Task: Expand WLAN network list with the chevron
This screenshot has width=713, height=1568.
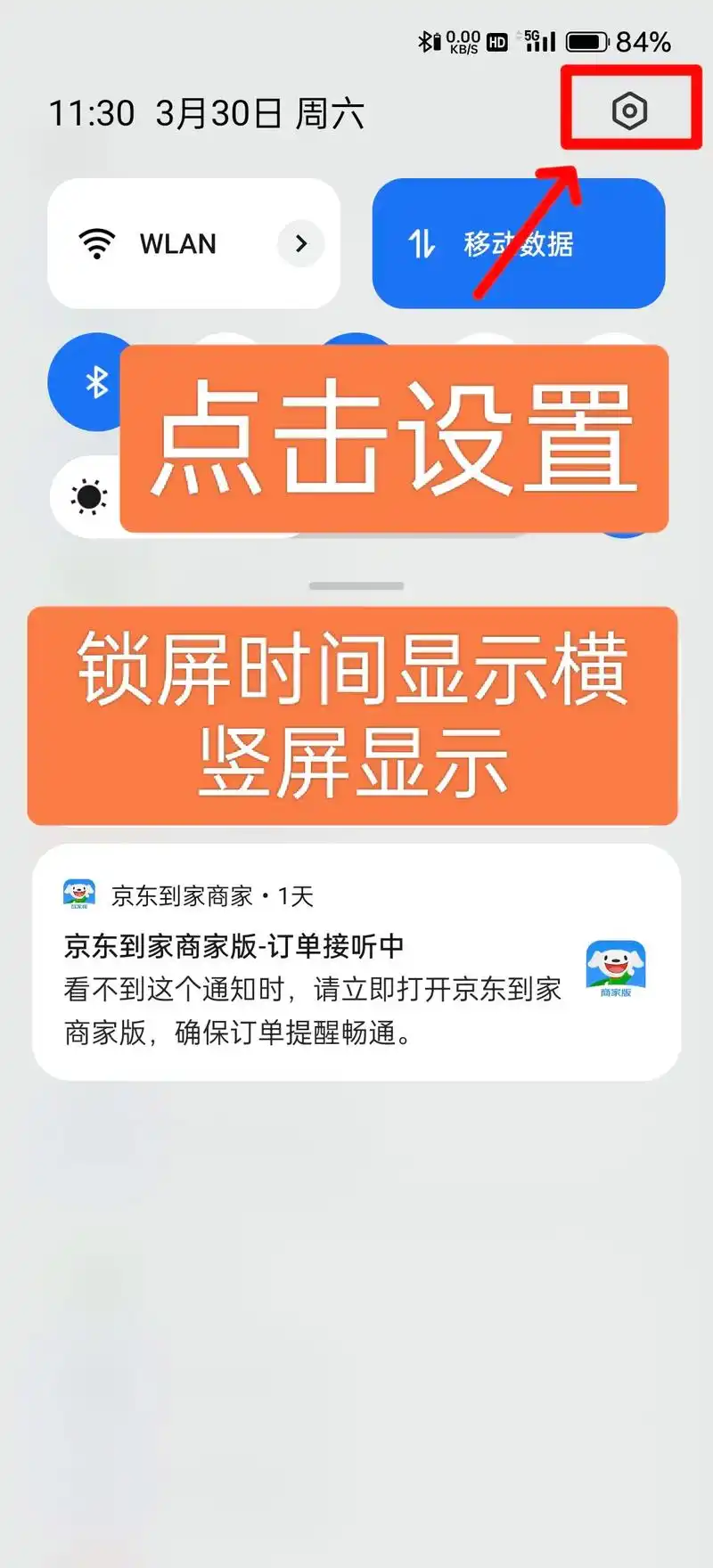Action: 300,243
